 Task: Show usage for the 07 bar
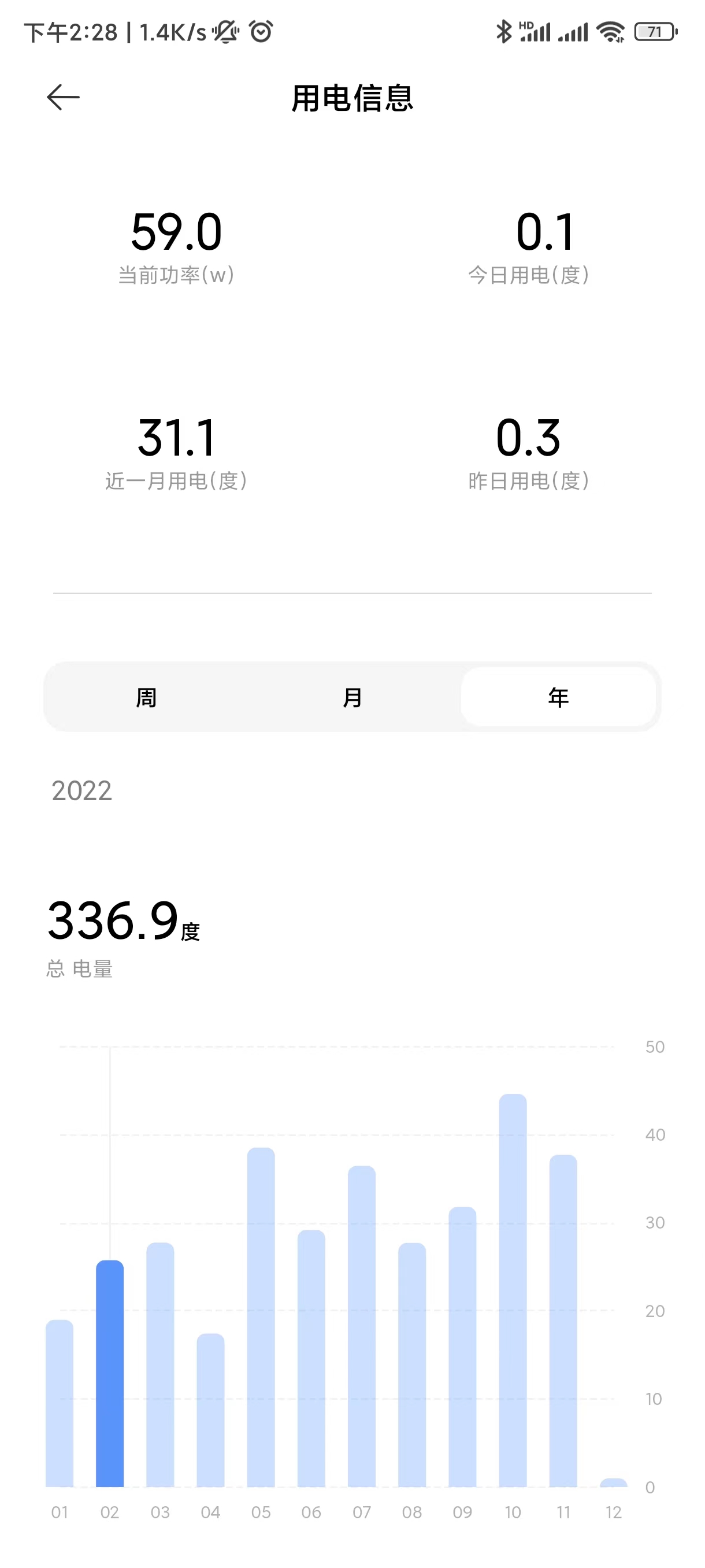point(362,1327)
